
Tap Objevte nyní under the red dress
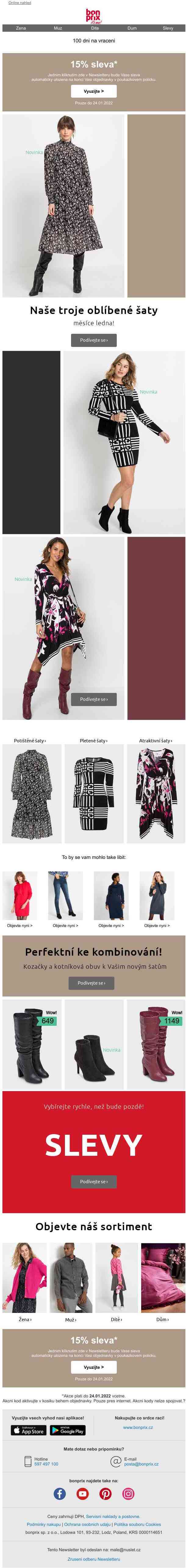pyautogui.click(x=20, y=925)
